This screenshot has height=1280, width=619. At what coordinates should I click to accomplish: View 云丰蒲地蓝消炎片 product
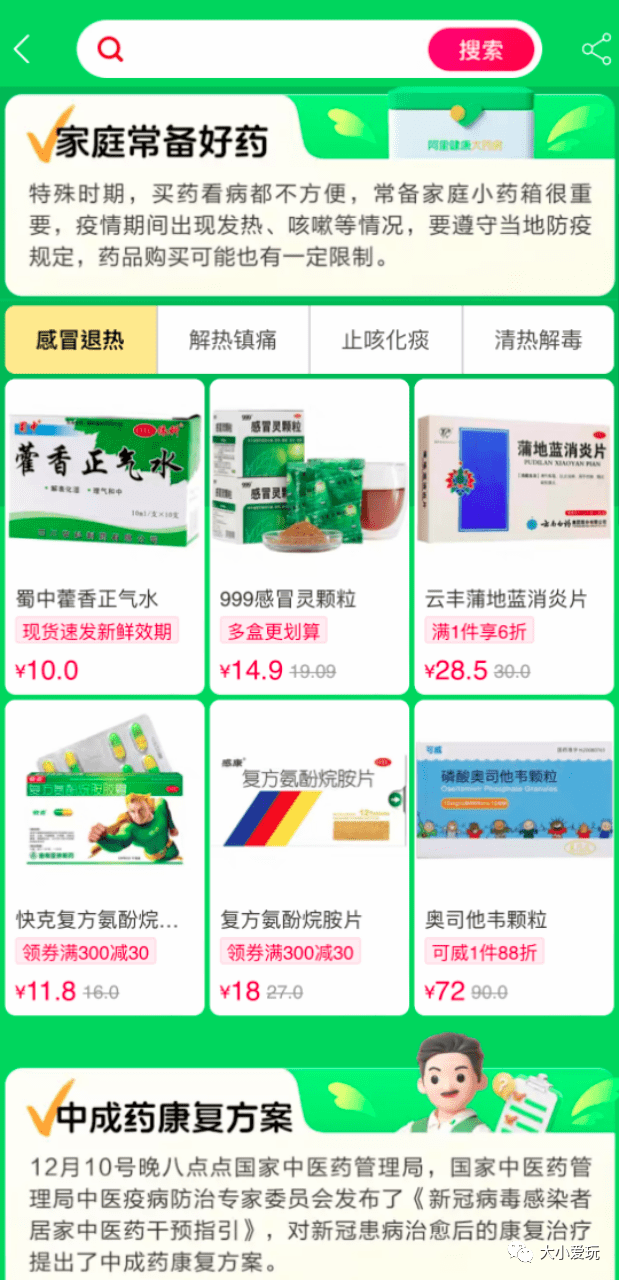[x=513, y=536]
